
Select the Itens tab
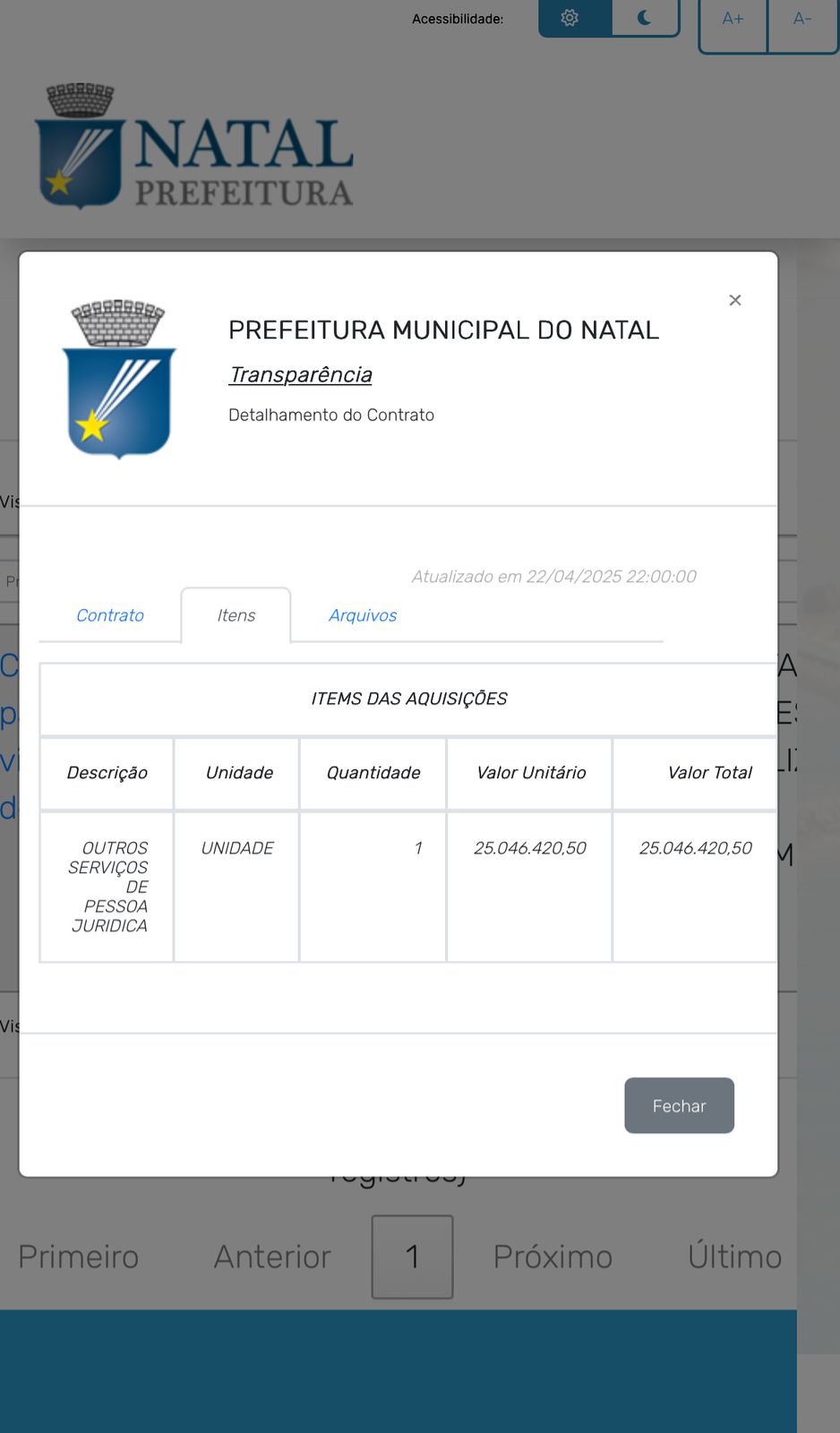click(x=236, y=615)
